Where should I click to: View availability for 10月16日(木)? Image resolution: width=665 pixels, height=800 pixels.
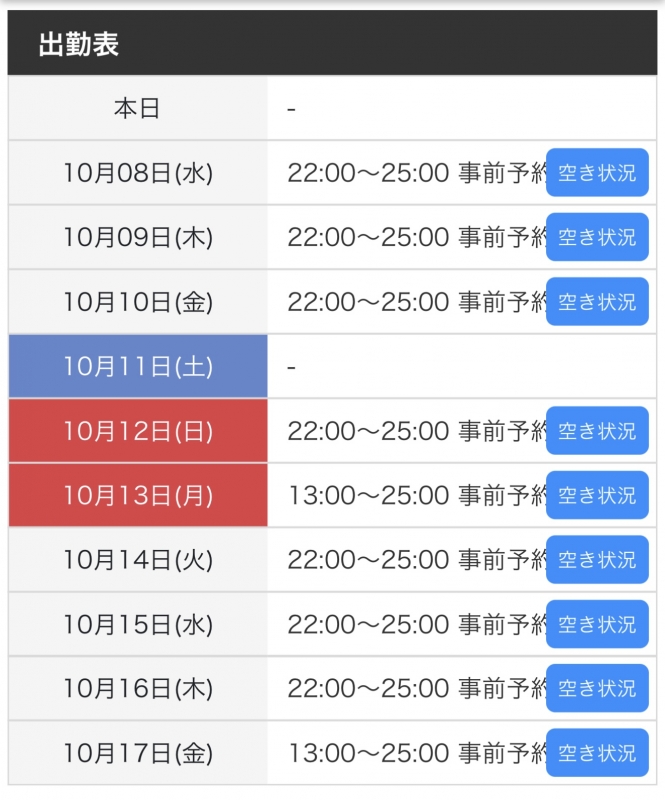tap(597, 689)
